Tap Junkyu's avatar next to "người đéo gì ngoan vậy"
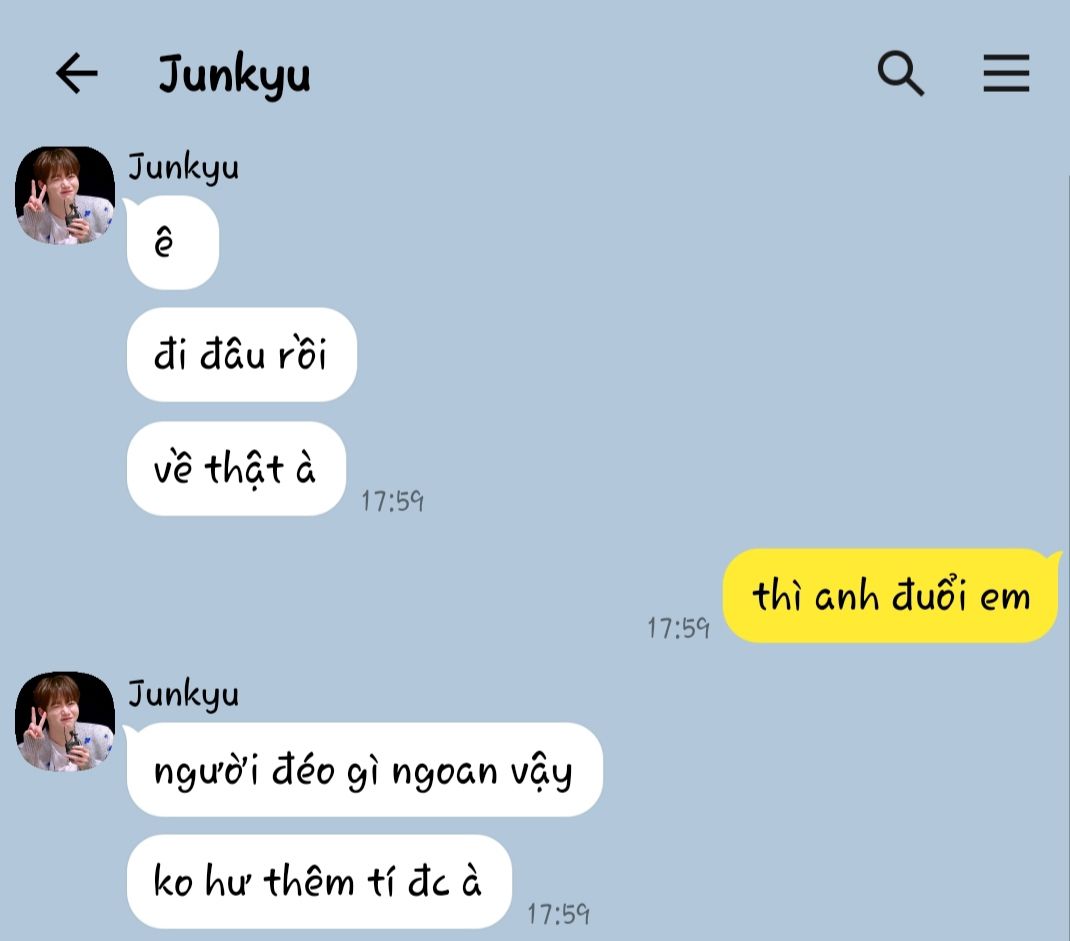This screenshot has height=941, width=1070. (x=65, y=721)
